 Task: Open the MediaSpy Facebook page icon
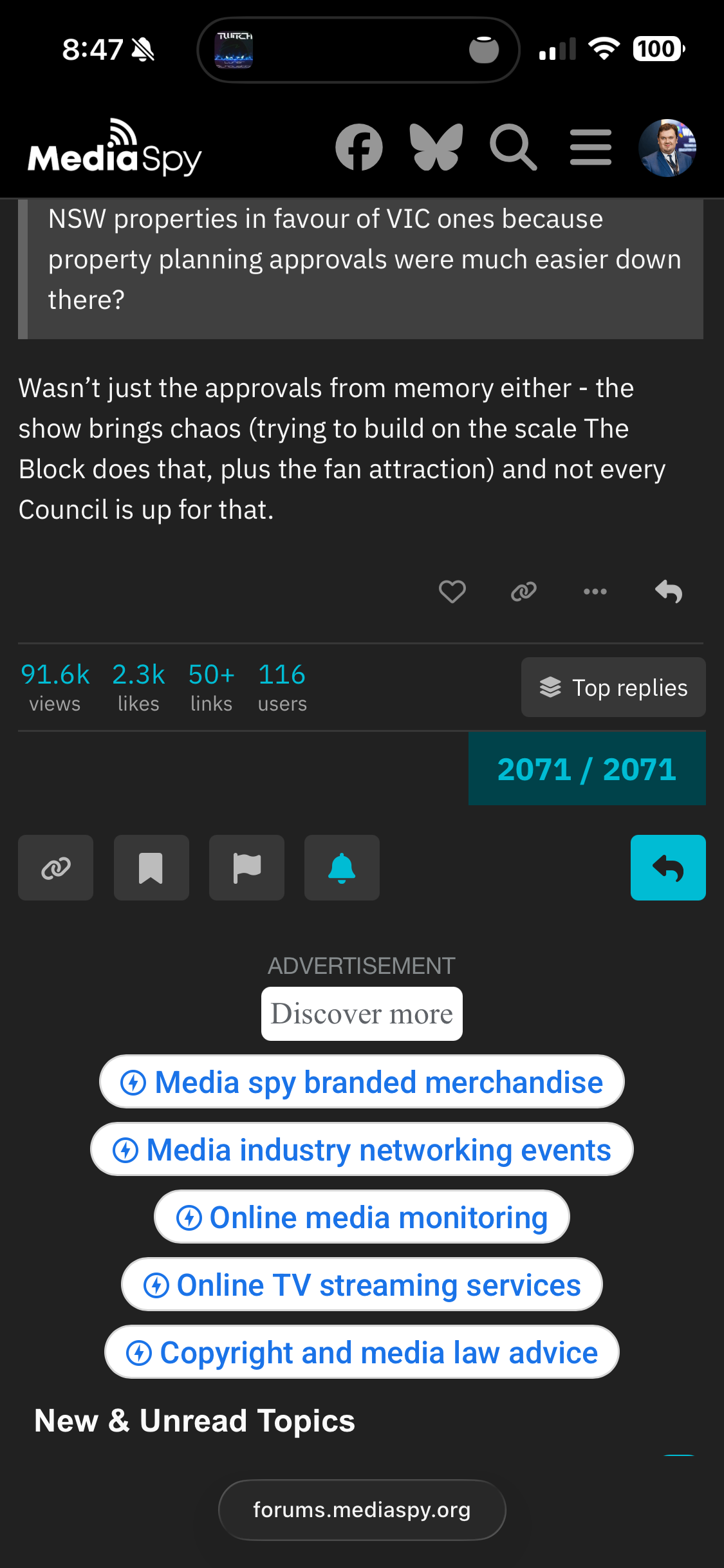(358, 147)
